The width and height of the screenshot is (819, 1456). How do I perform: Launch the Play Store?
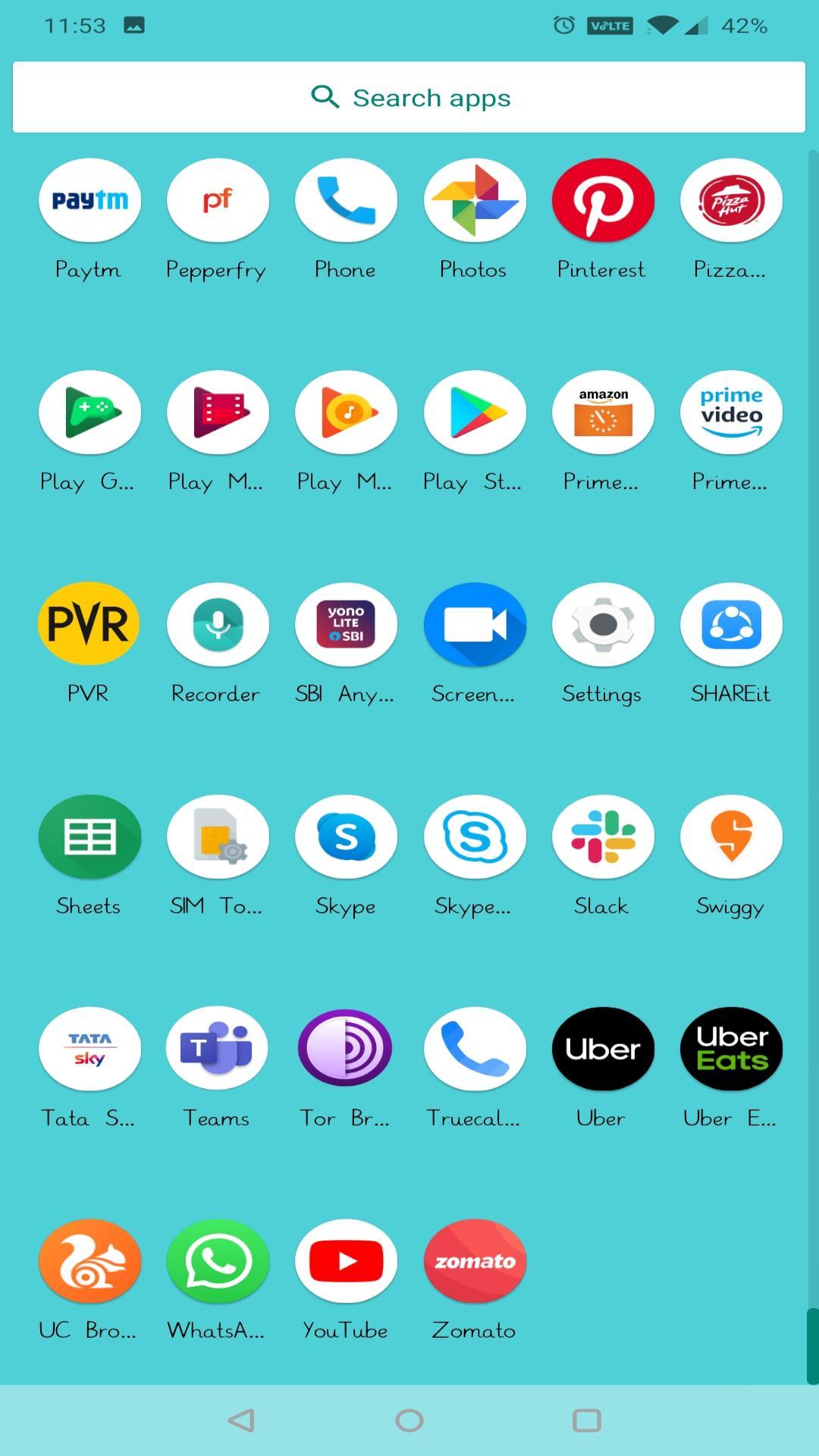[475, 413]
